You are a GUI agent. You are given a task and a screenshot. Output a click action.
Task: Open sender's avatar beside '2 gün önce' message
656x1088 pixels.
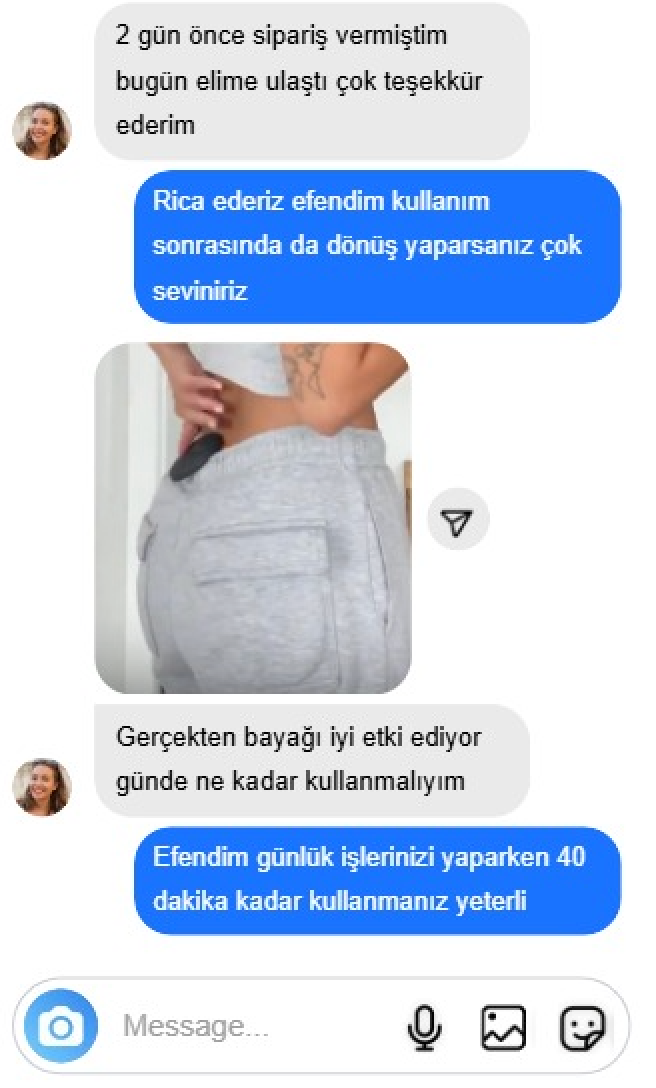point(42,130)
